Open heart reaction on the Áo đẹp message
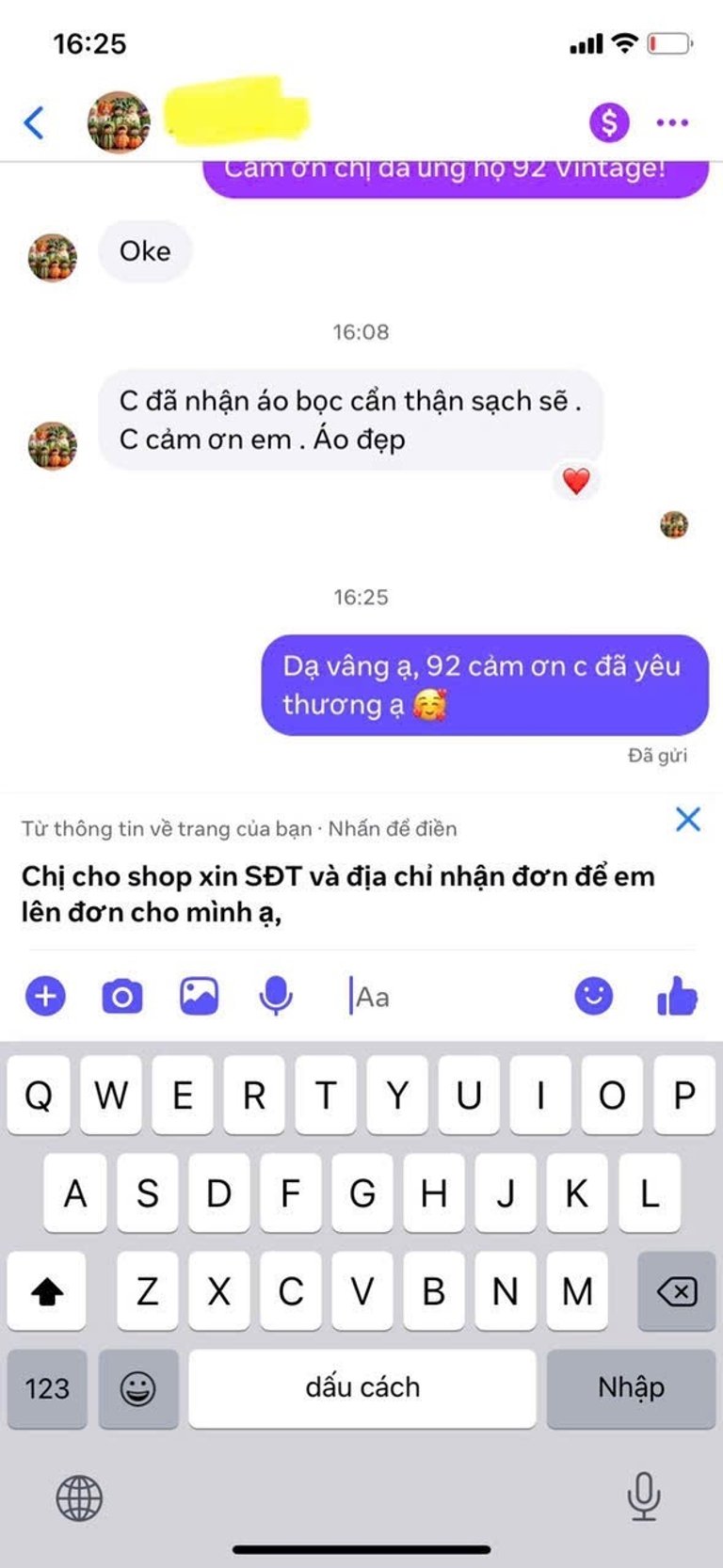Viewport: 723px width, 1568px height. 576,481
